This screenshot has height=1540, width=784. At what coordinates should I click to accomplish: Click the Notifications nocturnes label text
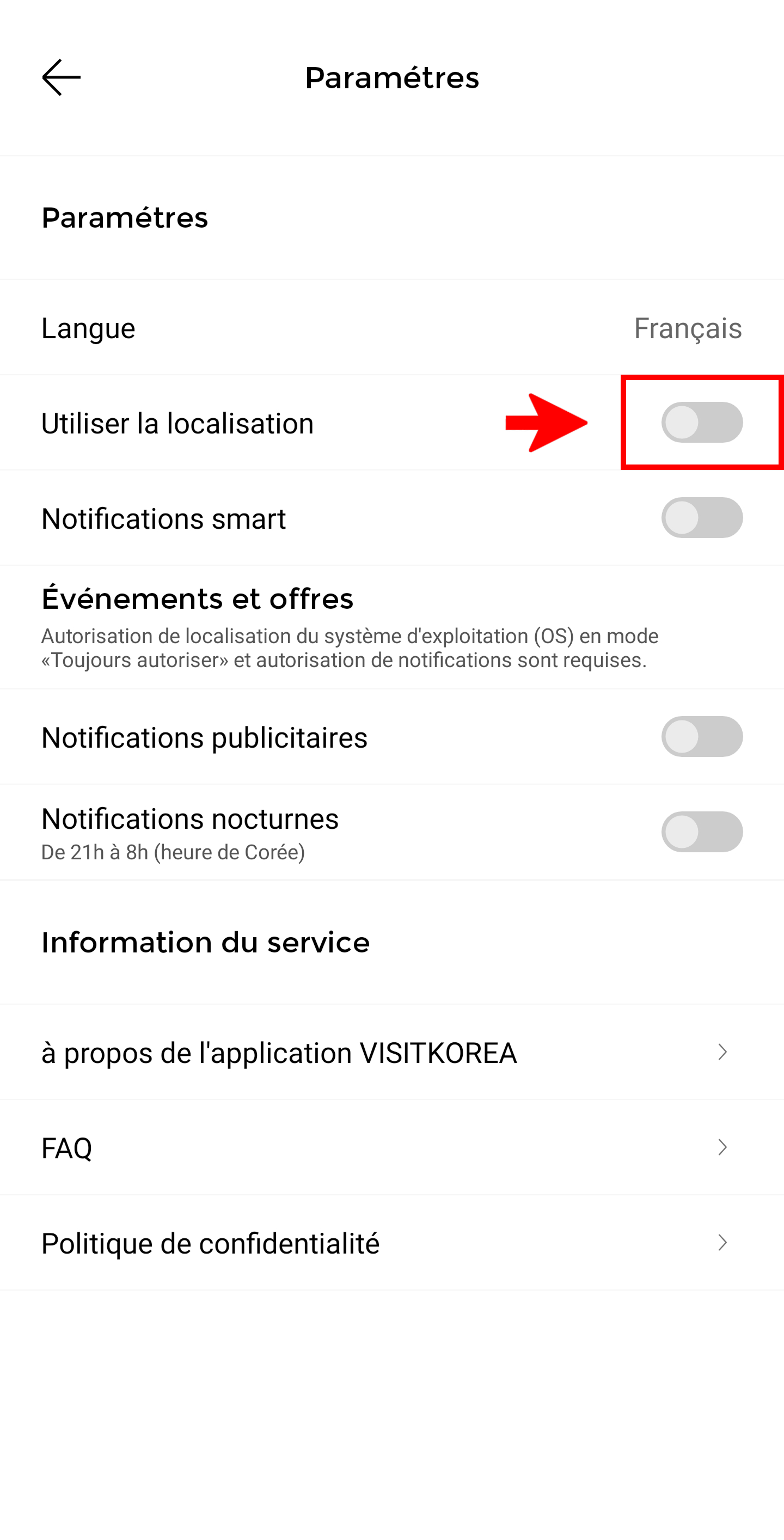click(189, 819)
